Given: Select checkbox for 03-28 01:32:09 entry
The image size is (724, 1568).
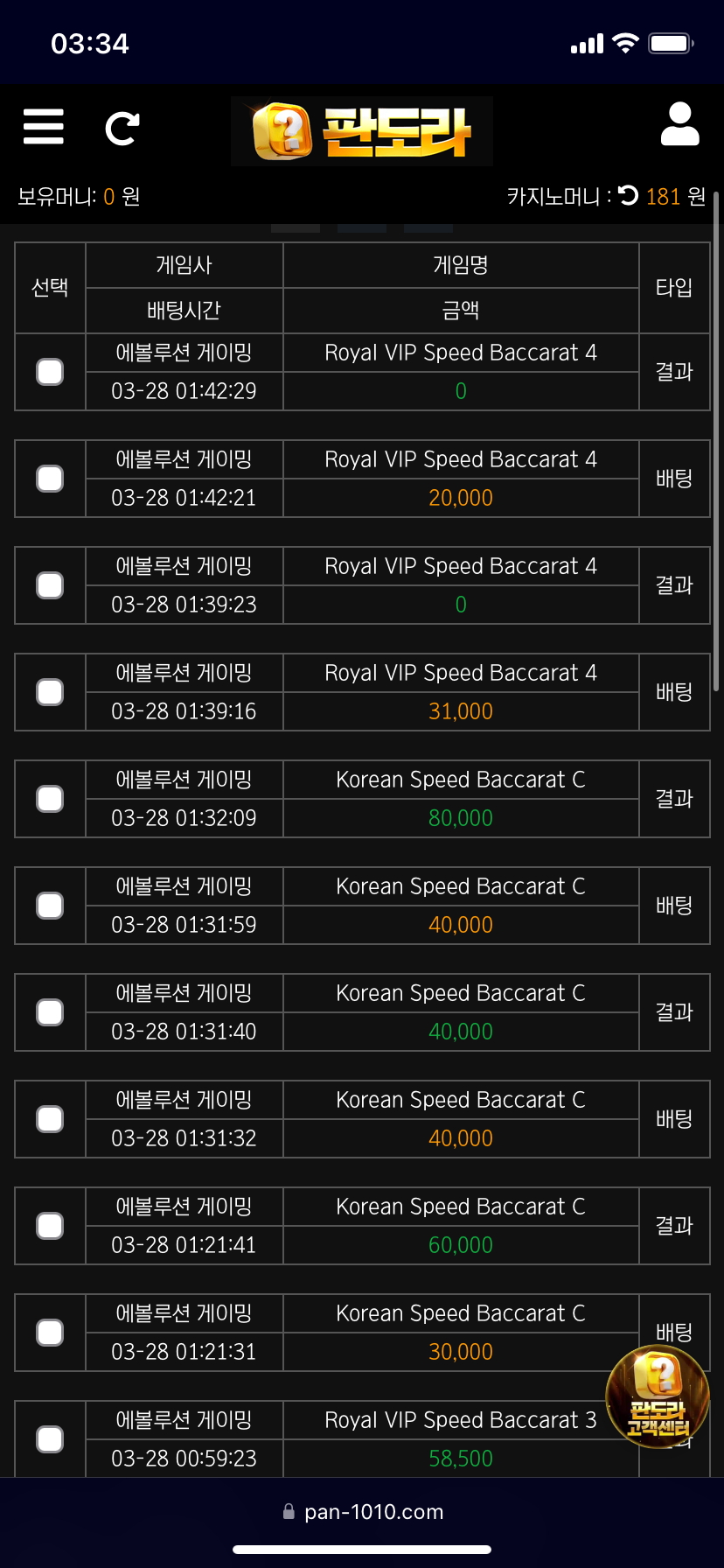Looking at the screenshot, I should tap(50, 799).
